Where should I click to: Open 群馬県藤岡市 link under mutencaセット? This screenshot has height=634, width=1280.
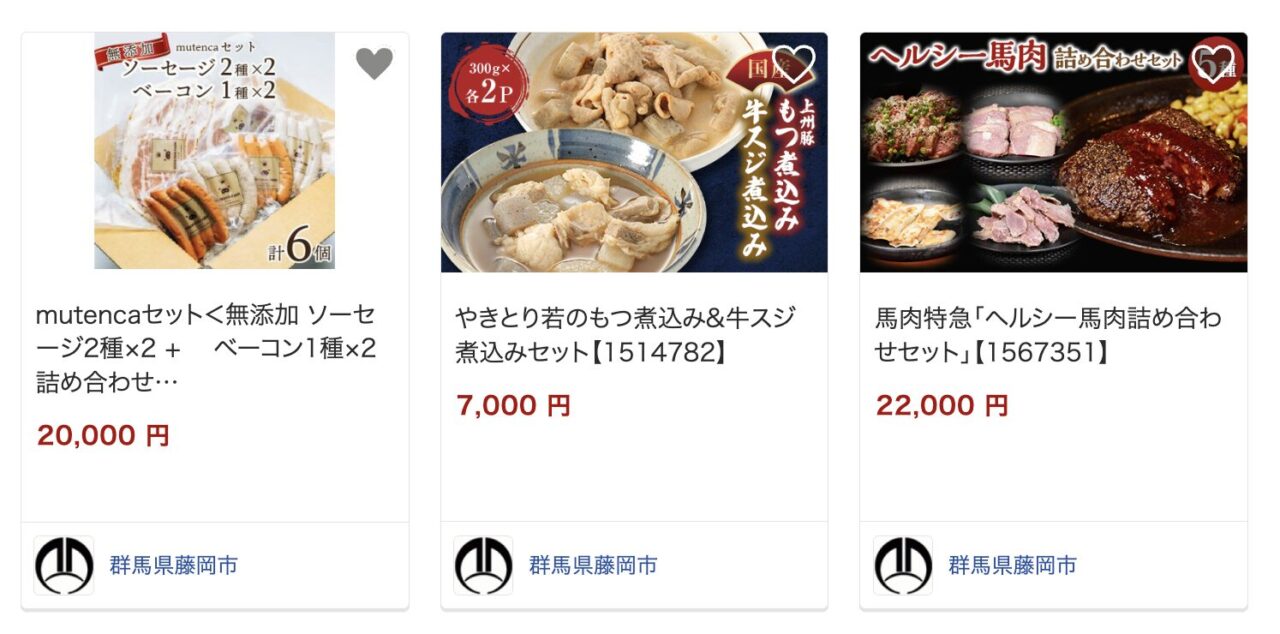173,565
